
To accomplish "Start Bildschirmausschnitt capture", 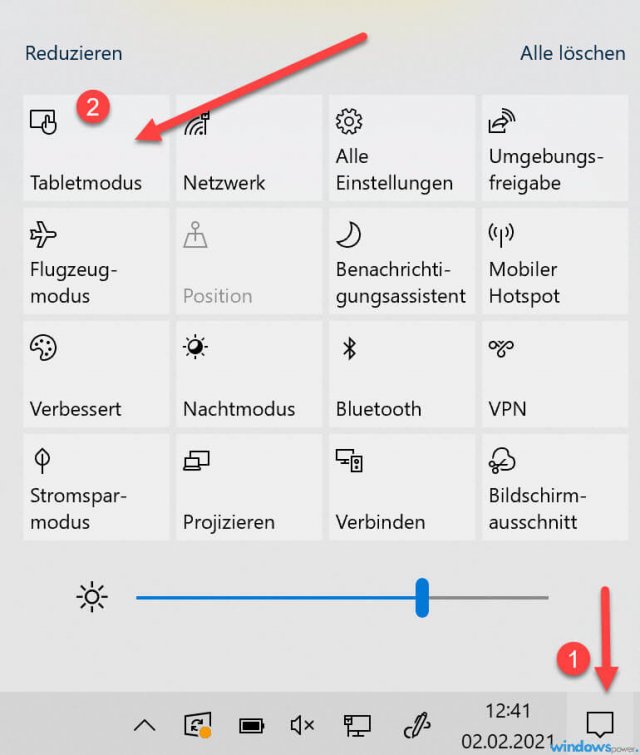I will click(555, 487).
